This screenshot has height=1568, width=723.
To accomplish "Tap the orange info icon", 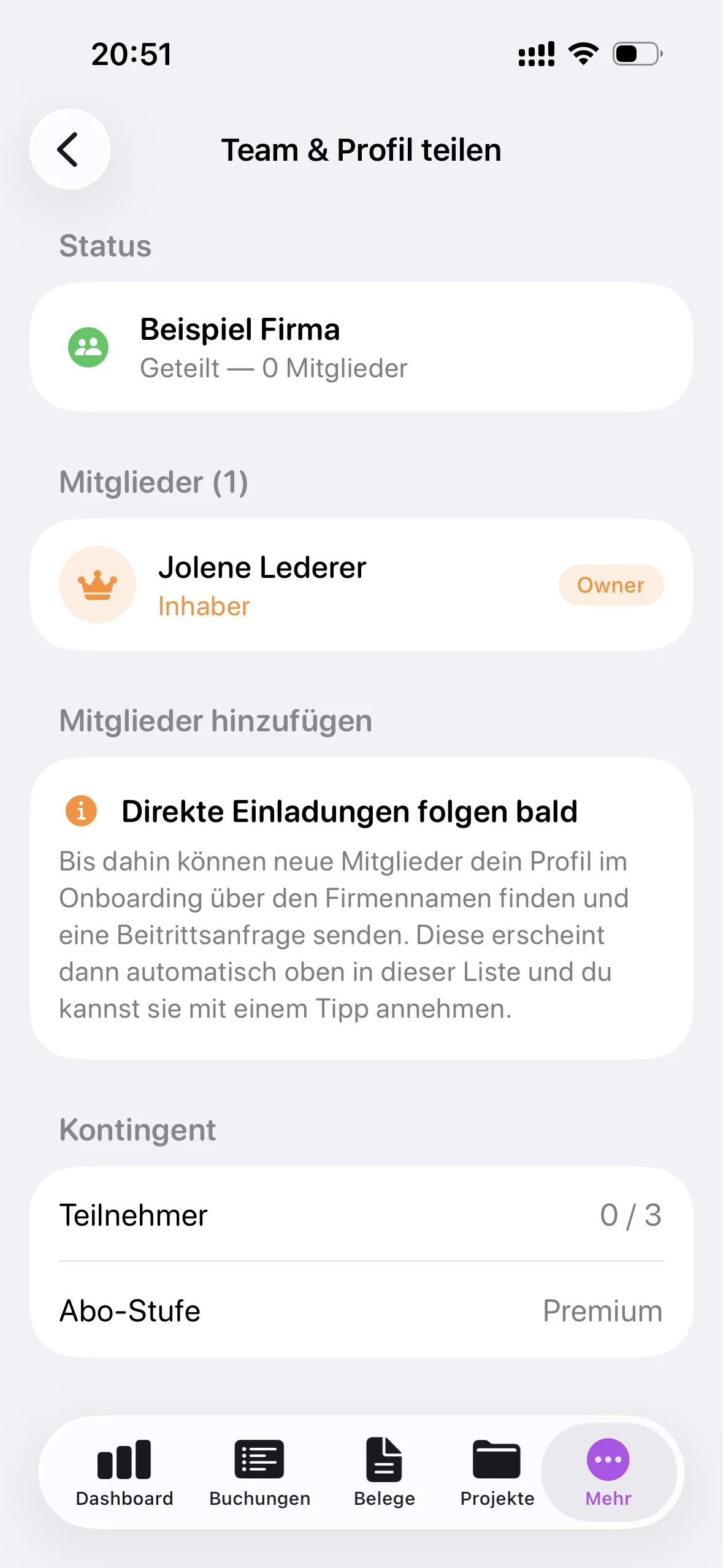I will [80, 810].
